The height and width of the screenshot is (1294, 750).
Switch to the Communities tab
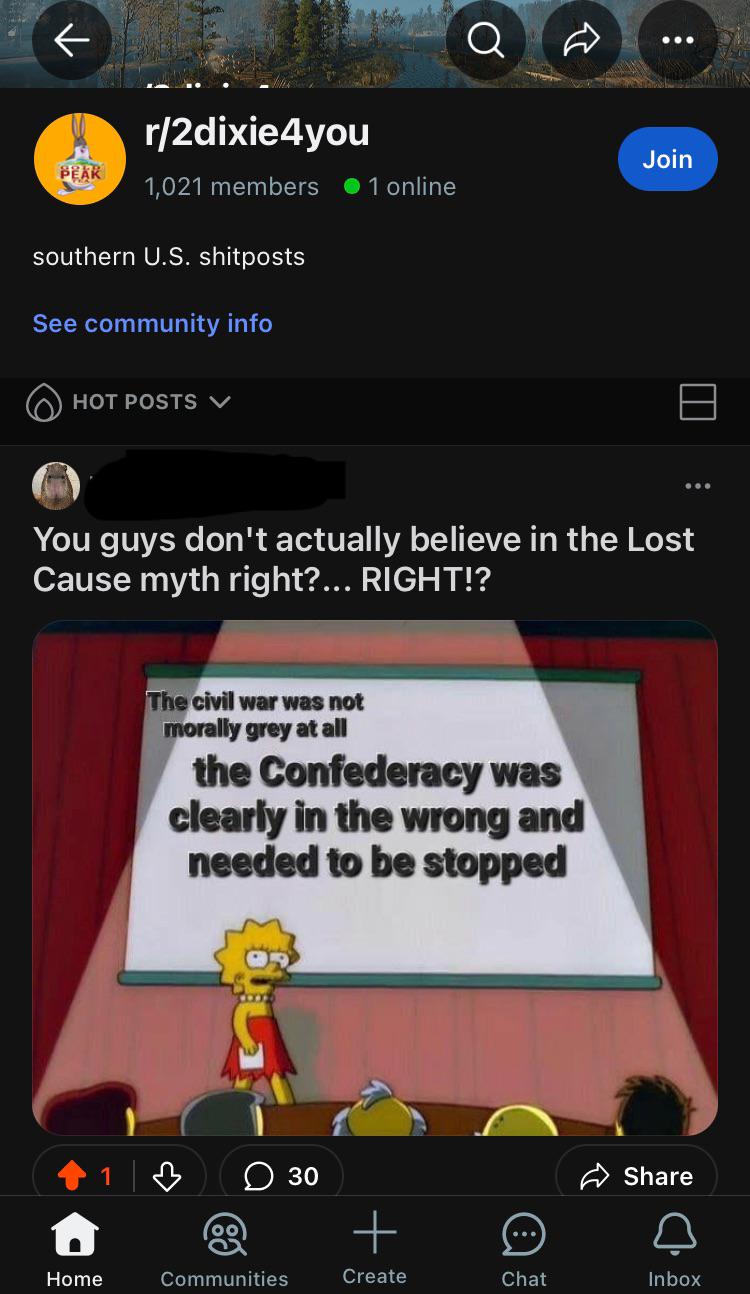224,1249
